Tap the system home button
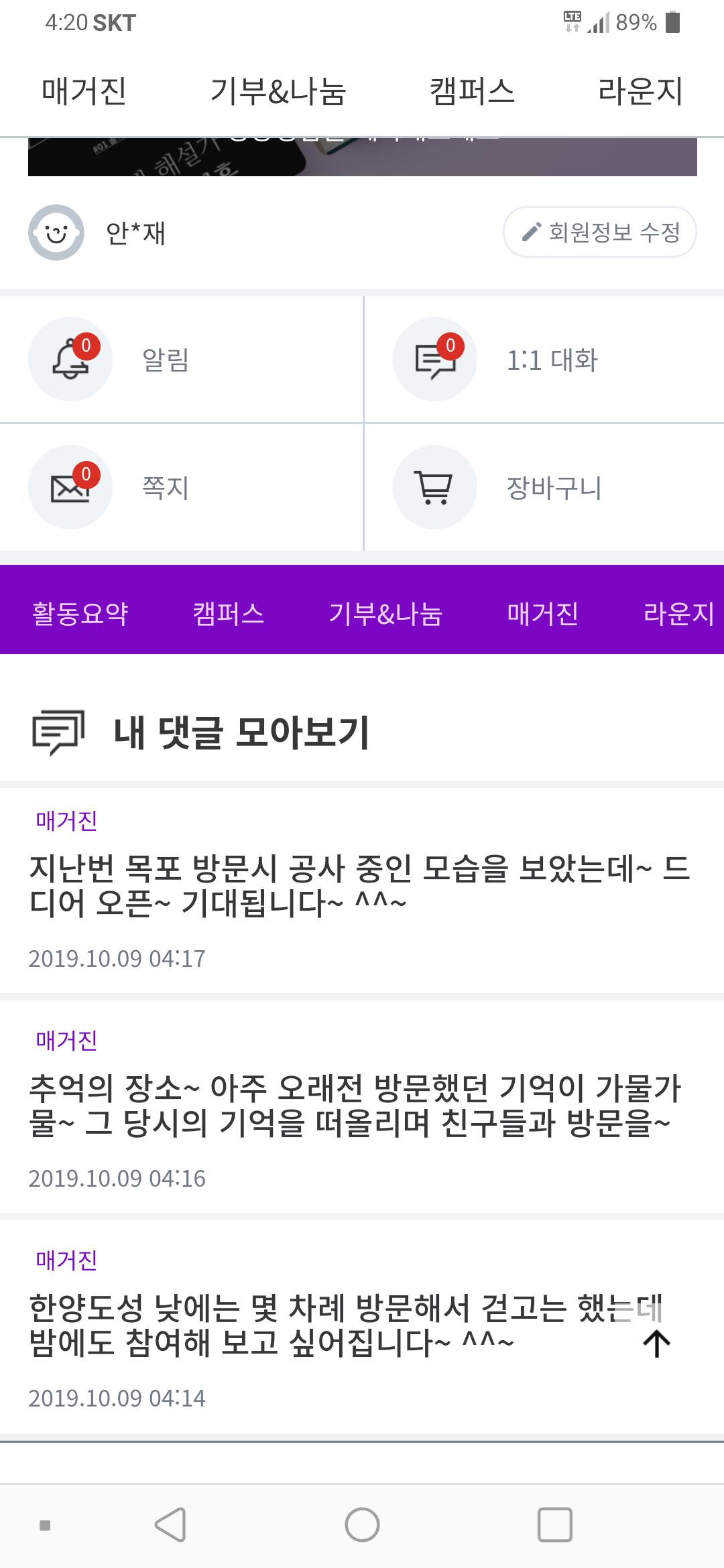 tap(362, 1526)
